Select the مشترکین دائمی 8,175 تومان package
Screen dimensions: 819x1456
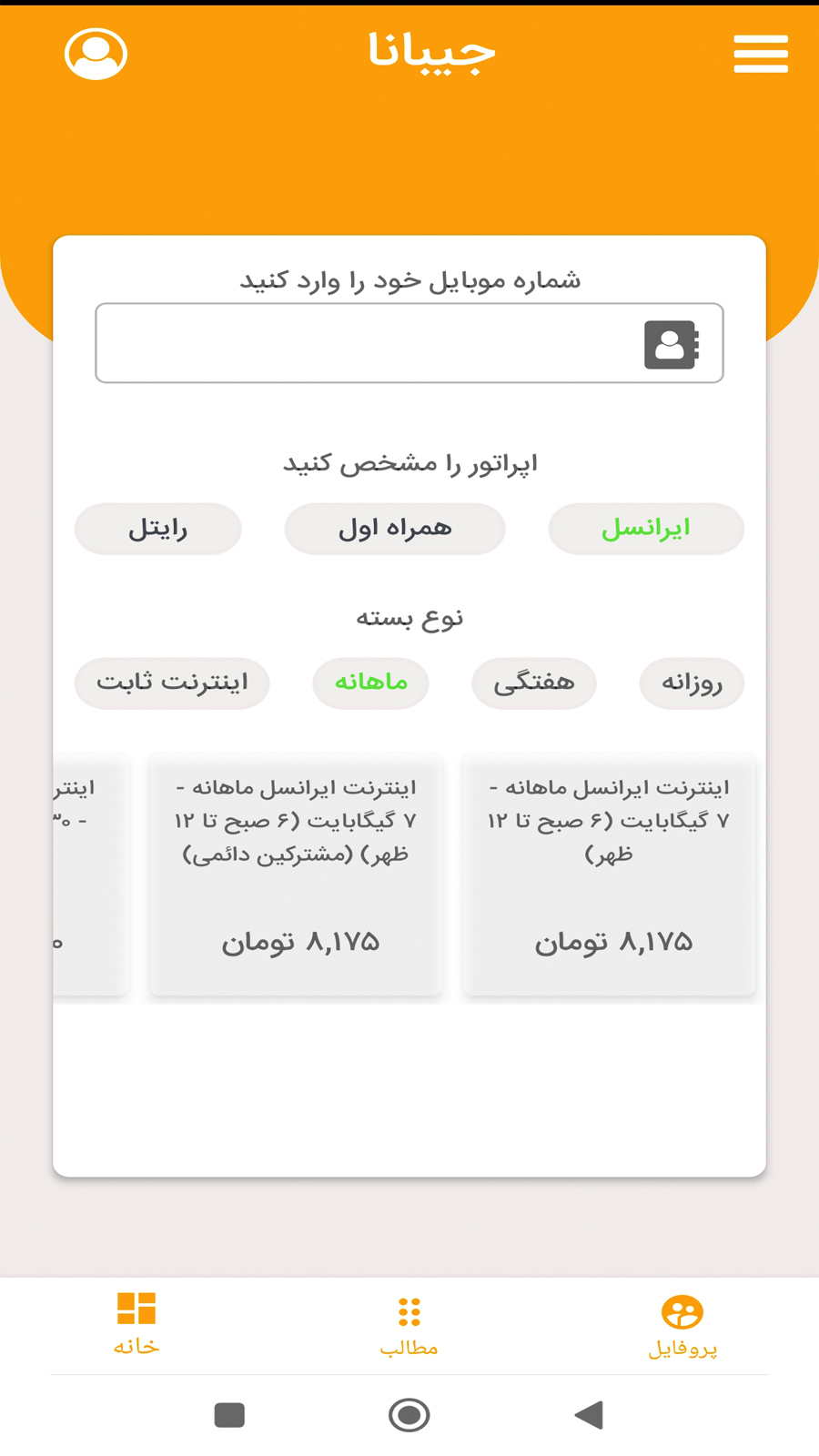(295, 874)
